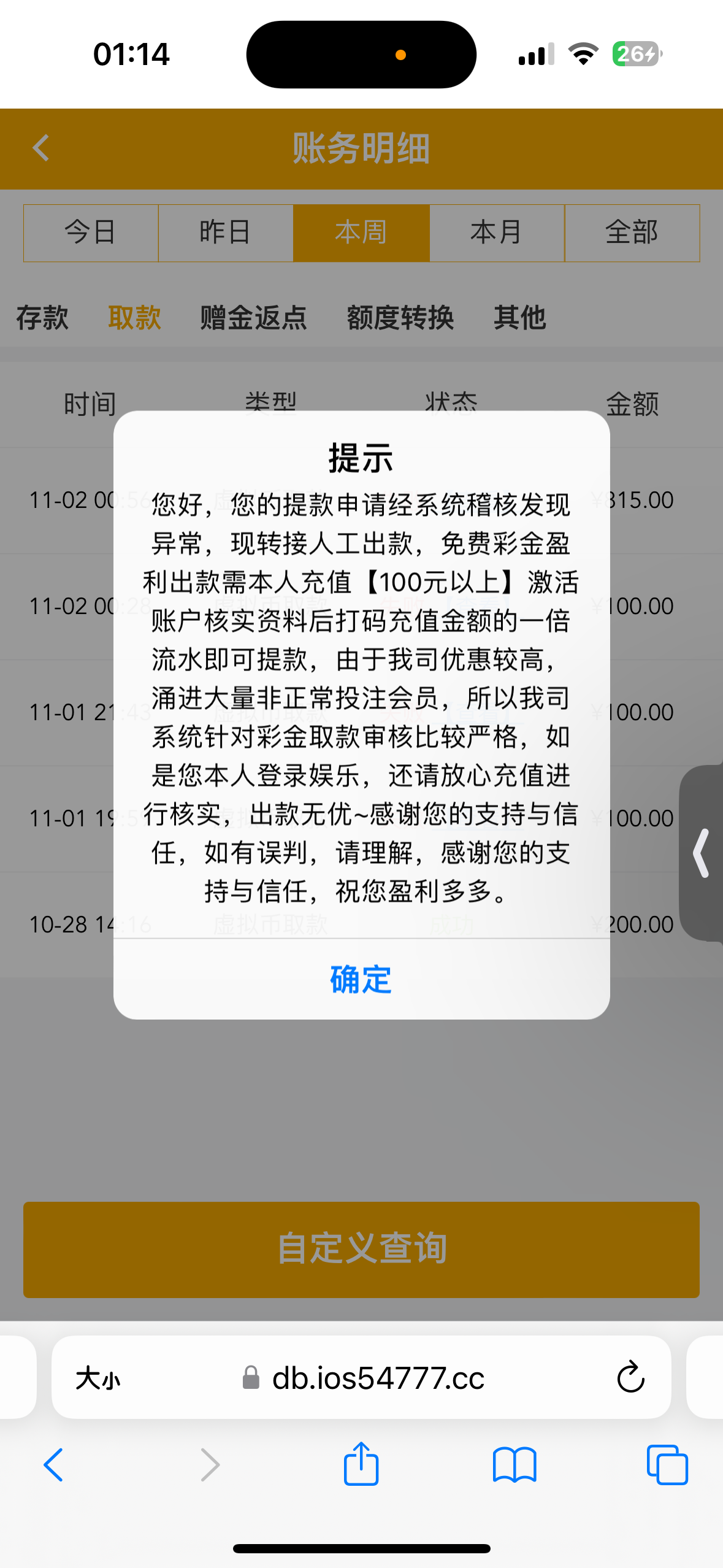Confirm the alert with 确定
723x1568 pixels.
coord(361,979)
